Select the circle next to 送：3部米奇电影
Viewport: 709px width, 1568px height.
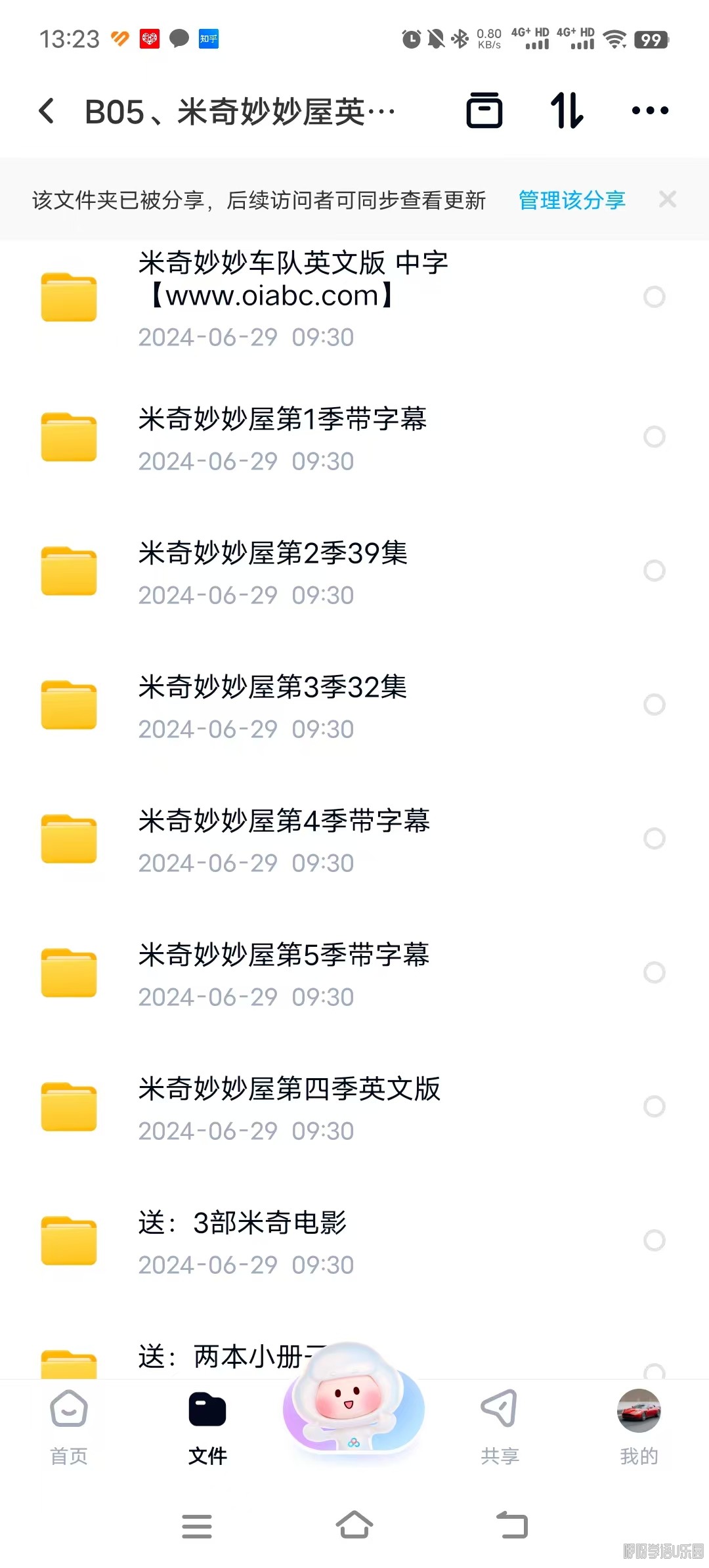tap(654, 1241)
